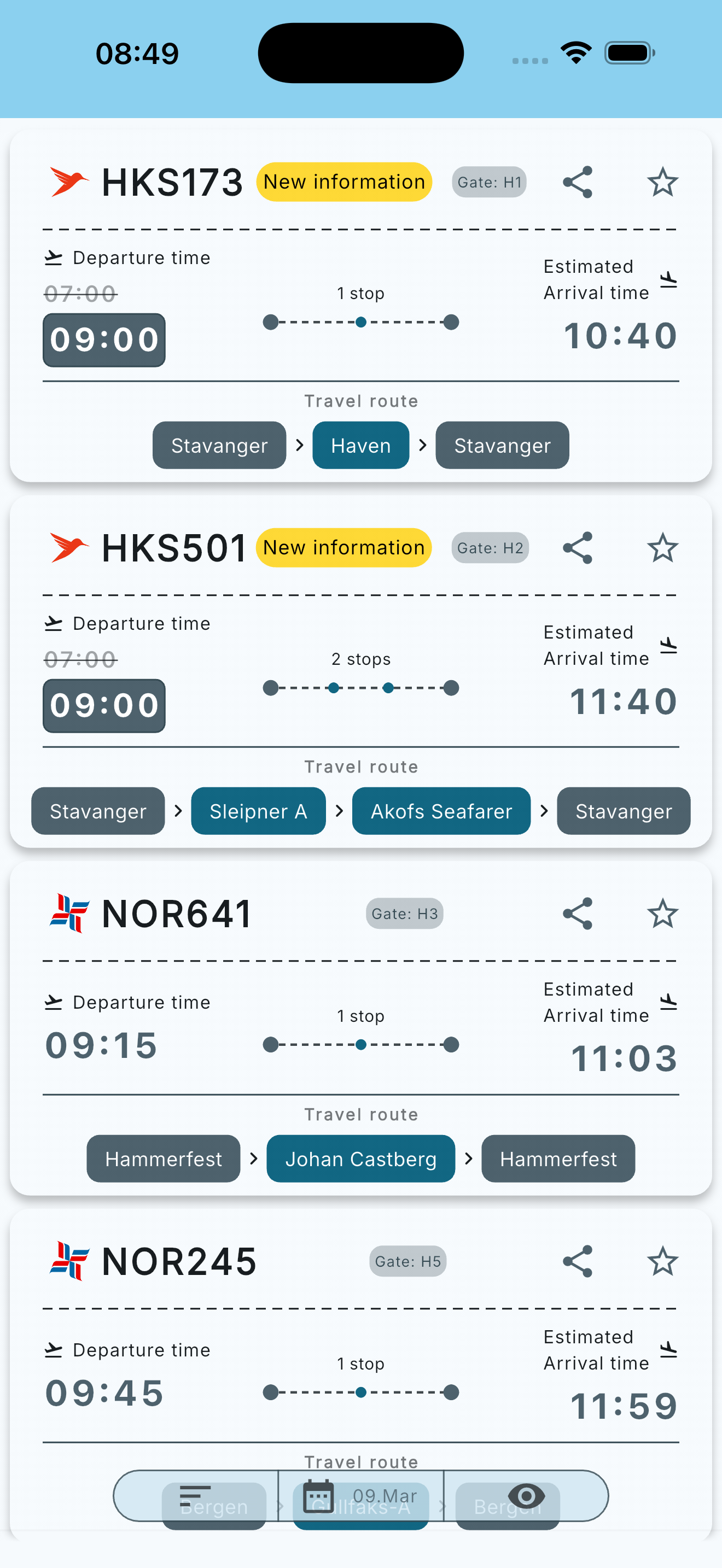Click the Norwegian airline logo on NOR641
Screen dimensions: 722x1568
69,913
